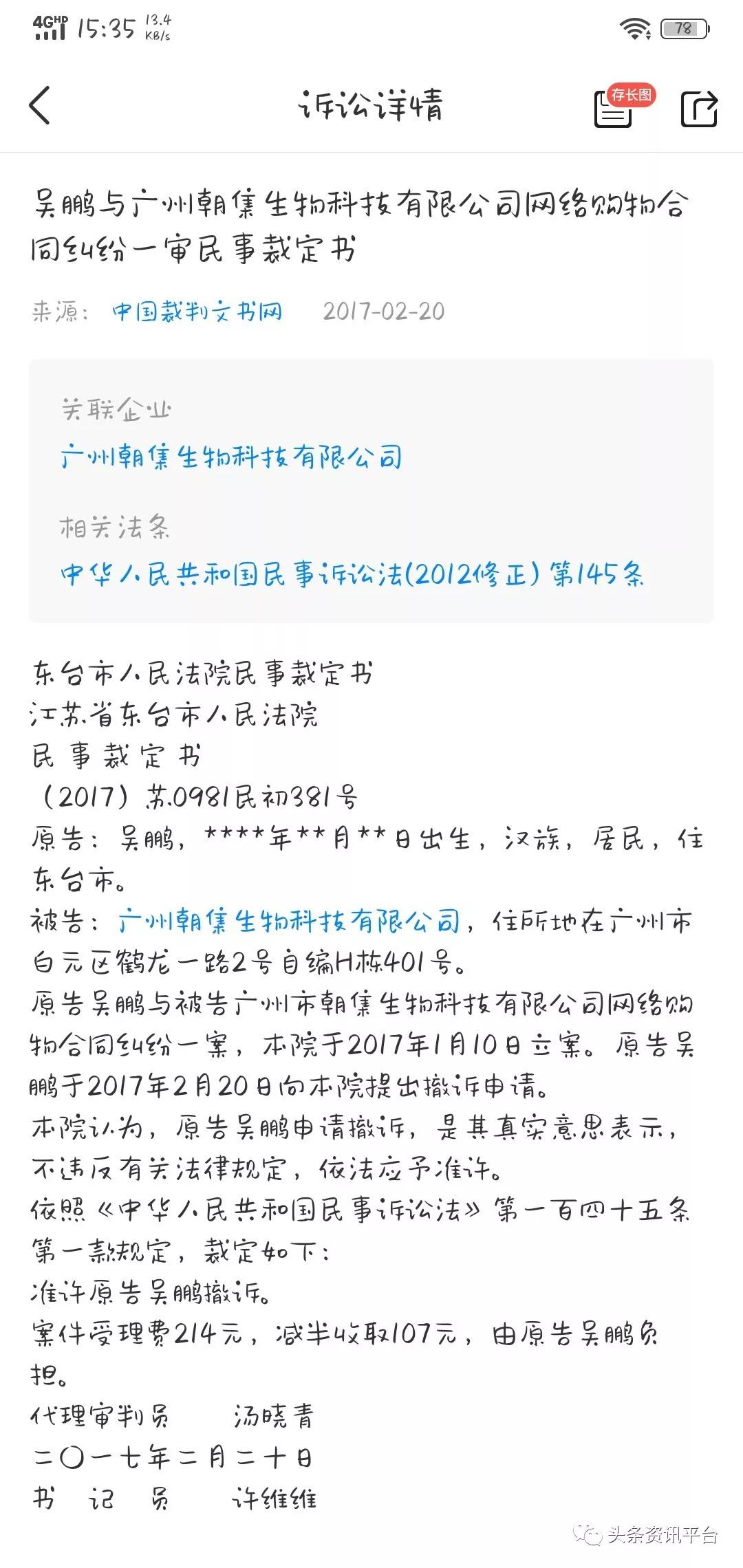Open 广州朝集生物科技有限公司 link after 被告
Screen dimensions: 743x1568
tap(289, 921)
